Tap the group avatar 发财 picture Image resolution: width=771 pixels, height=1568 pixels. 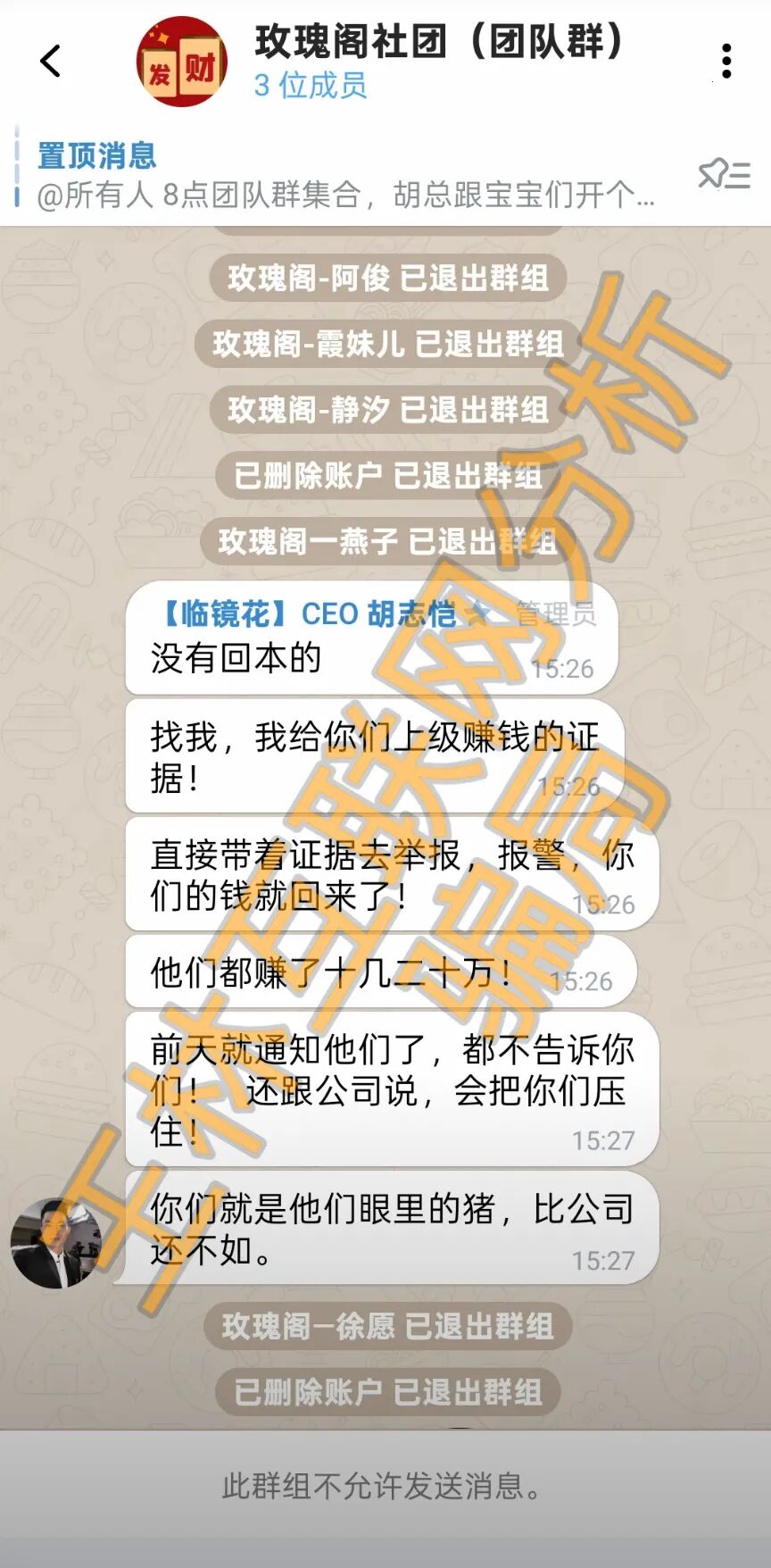pyautogui.click(x=181, y=62)
